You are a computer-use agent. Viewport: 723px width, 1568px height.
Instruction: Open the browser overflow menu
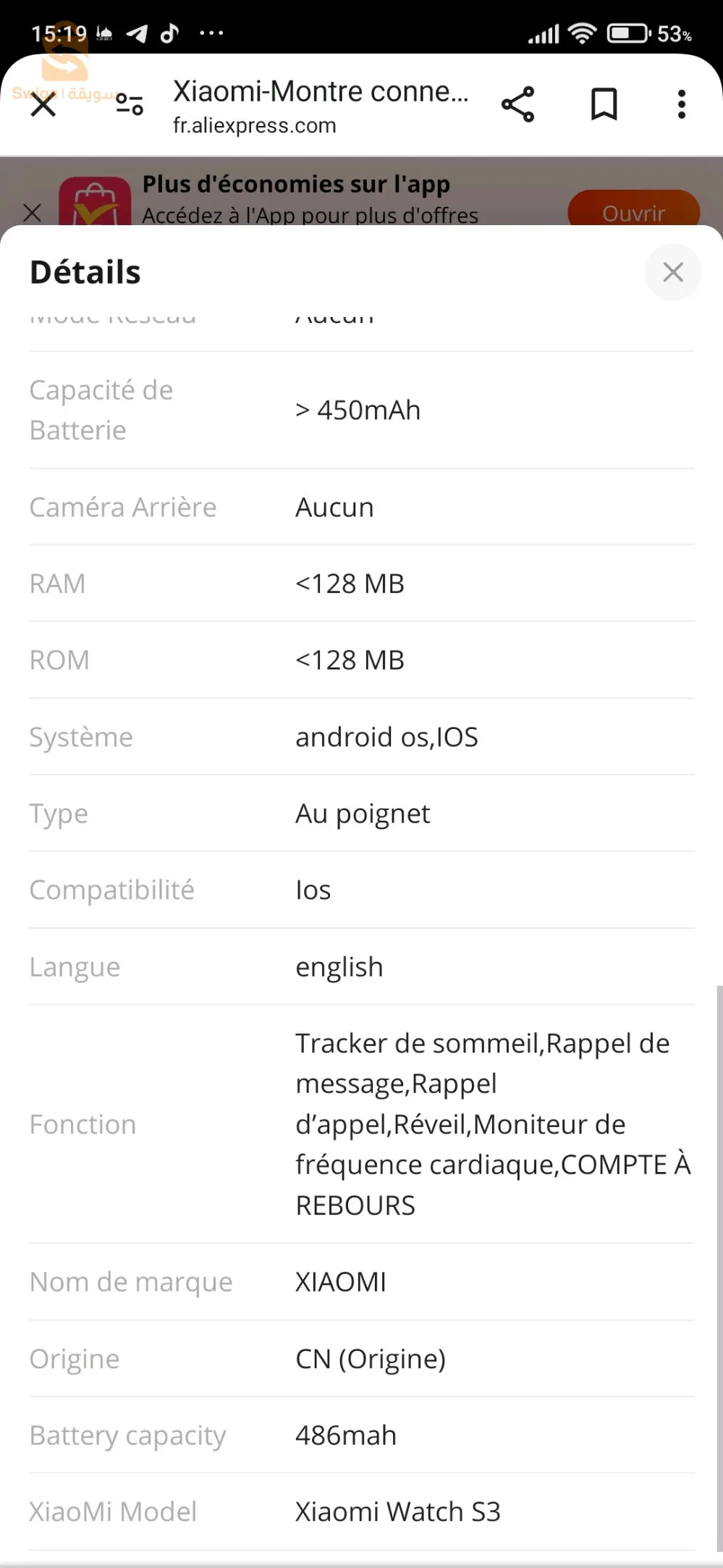pos(681,105)
